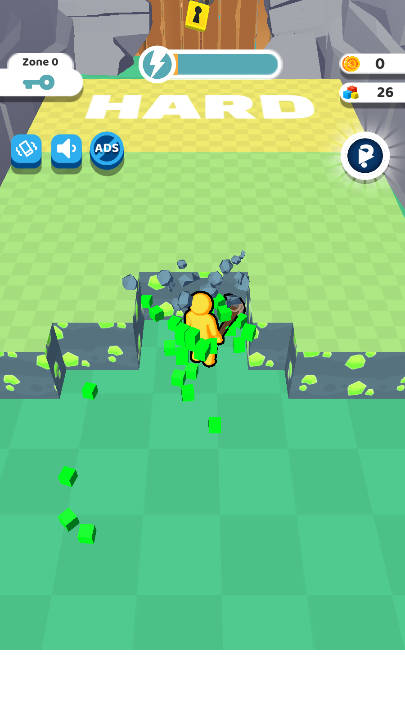Image resolution: width=405 pixels, height=720 pixels.
Task: Open the round question mark button
Action: 365,156
